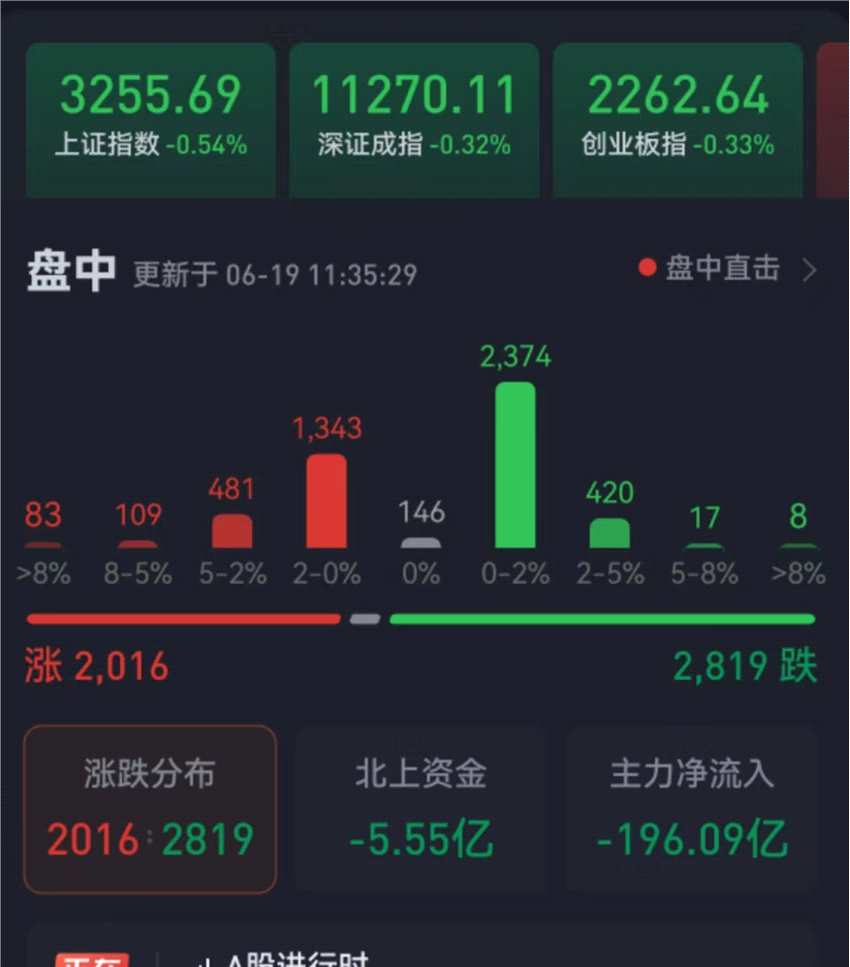Open the 创业板指 index card

pyautogui.click(x=678, y=118)
